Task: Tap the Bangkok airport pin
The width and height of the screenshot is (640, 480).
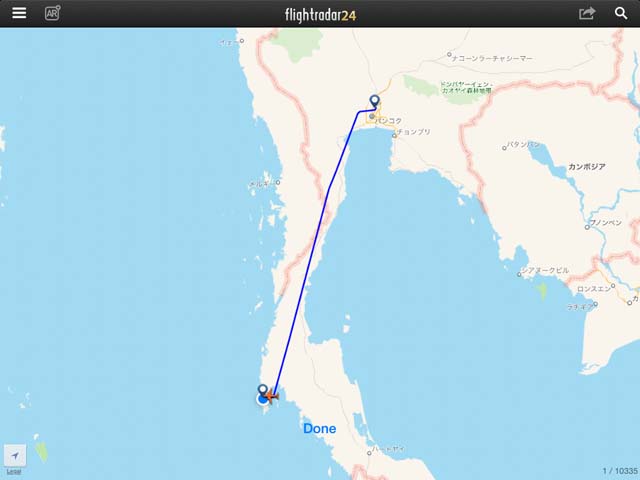Action: pyautogui.click(x=374, y=101)
